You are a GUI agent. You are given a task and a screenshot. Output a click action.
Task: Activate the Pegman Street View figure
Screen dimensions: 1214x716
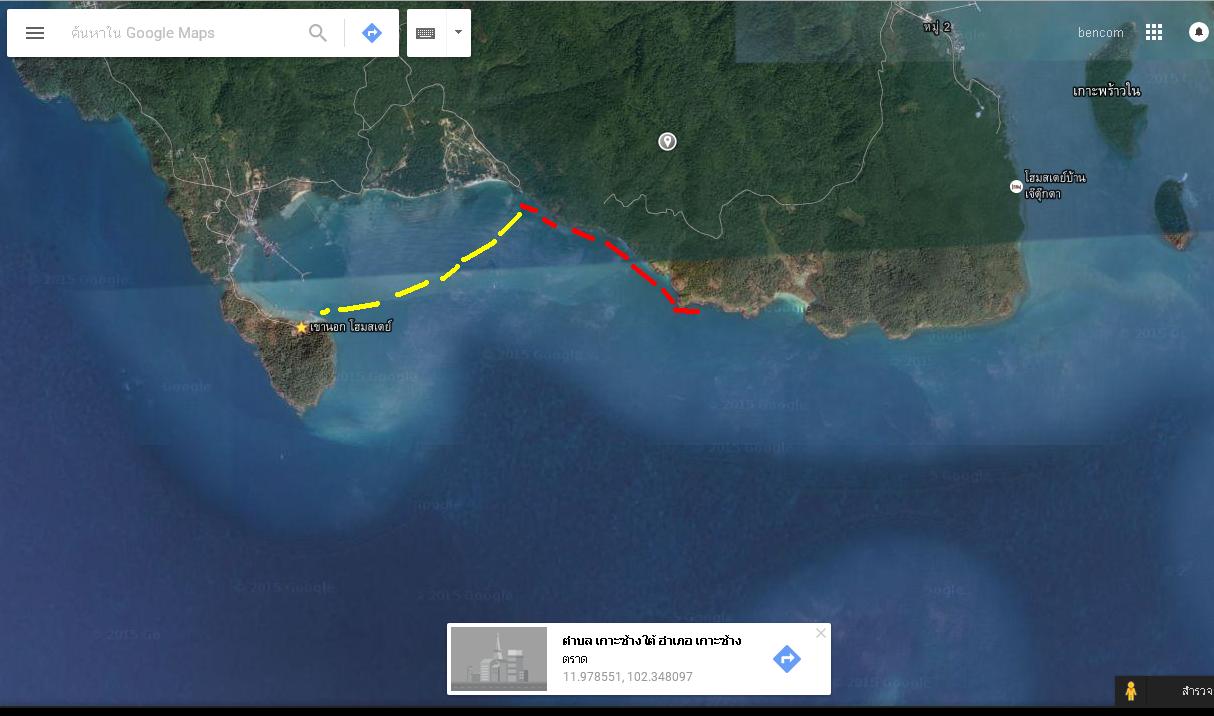tap(1131, 691)
